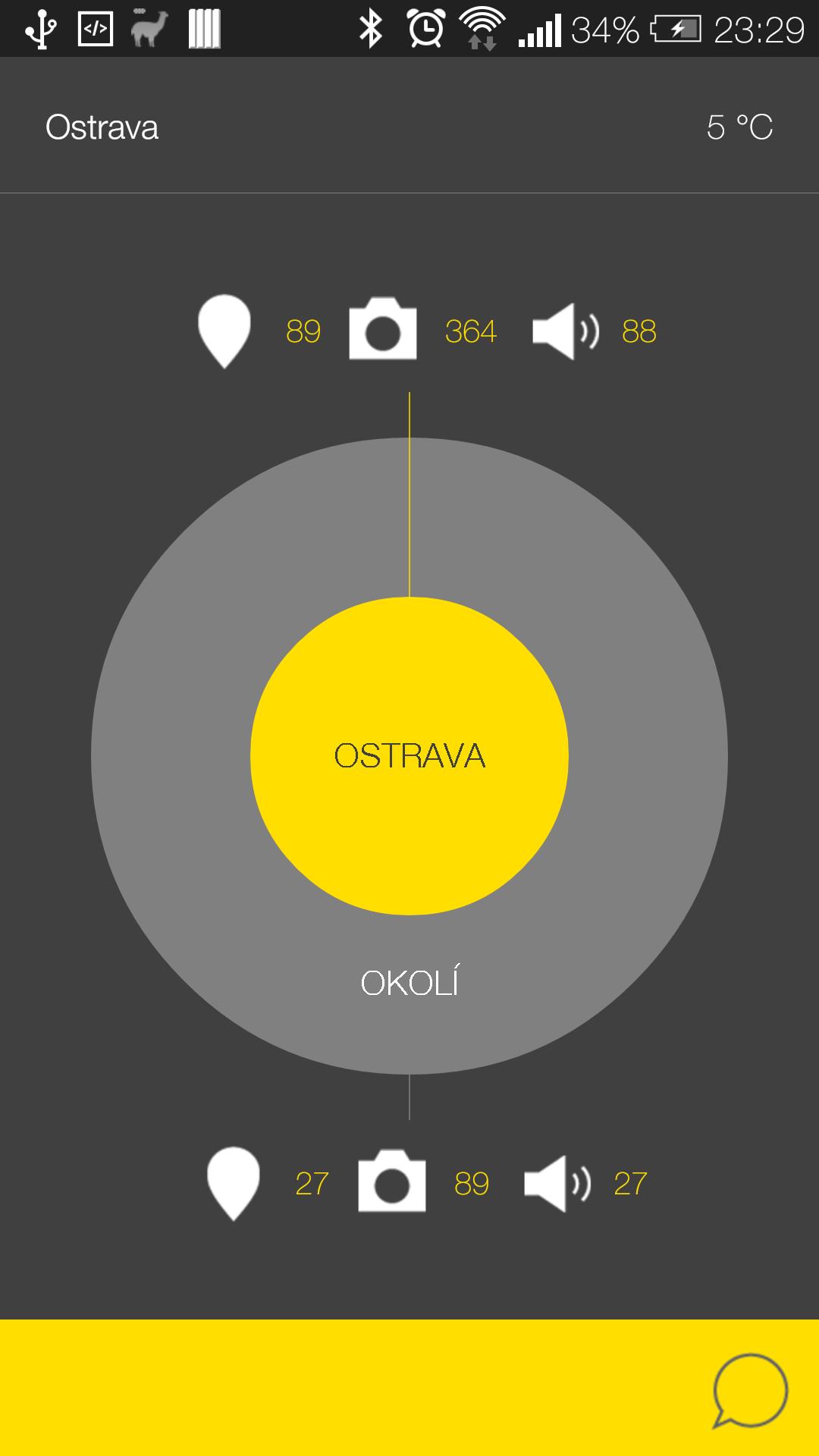Open Ostrava sounds speaker with 88

pyautogui.click(x=565, y=331)
